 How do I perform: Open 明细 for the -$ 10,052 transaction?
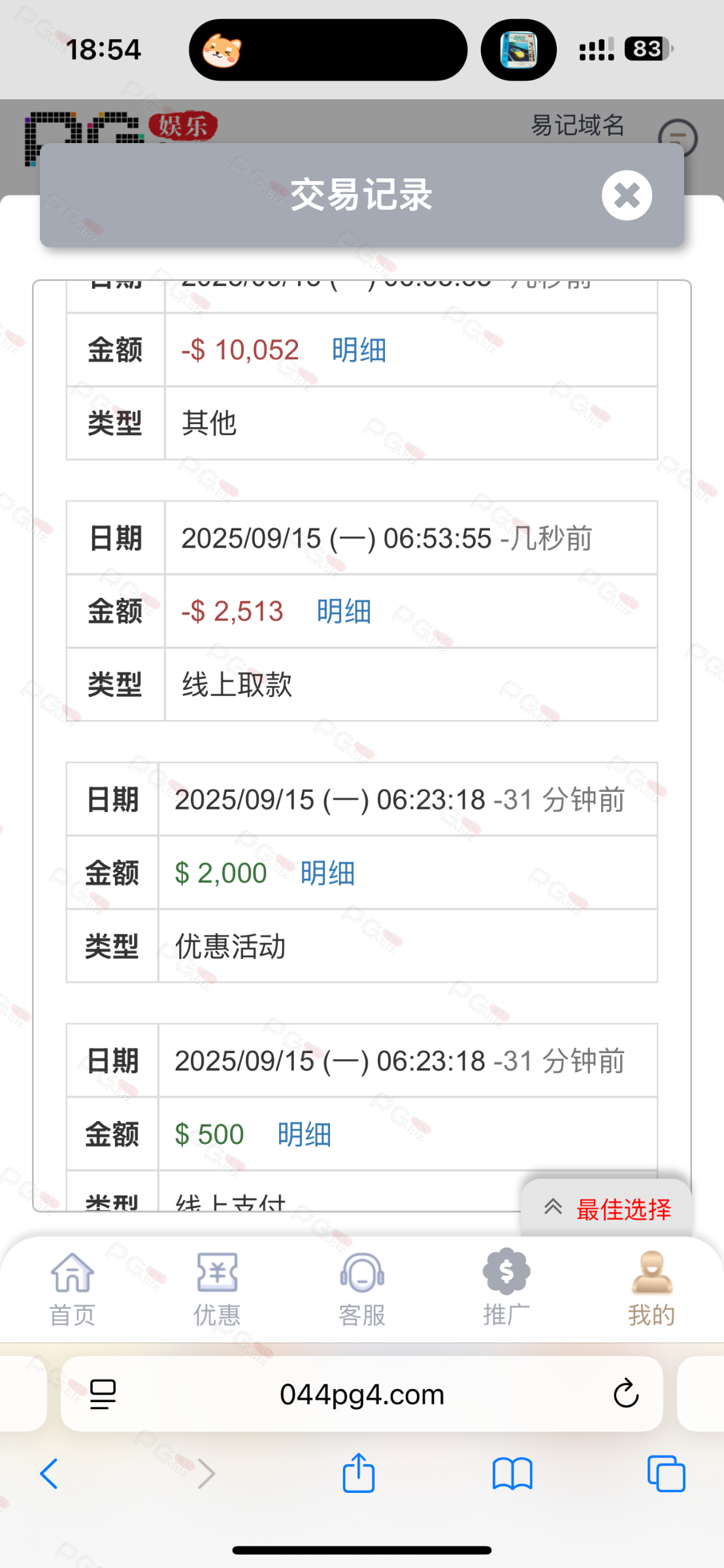359,350
